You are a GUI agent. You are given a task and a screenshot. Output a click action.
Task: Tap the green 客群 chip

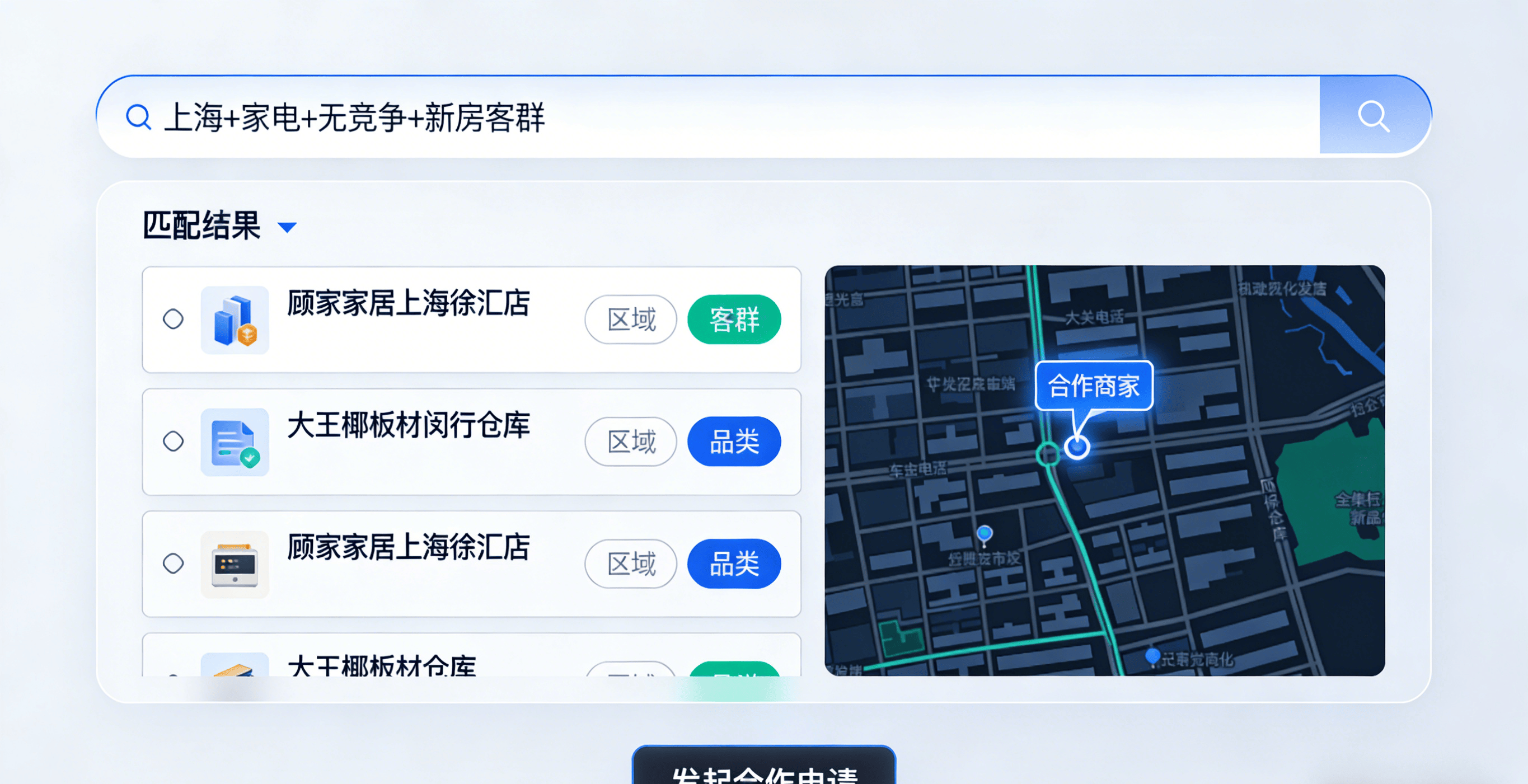(x=734, y=320)
